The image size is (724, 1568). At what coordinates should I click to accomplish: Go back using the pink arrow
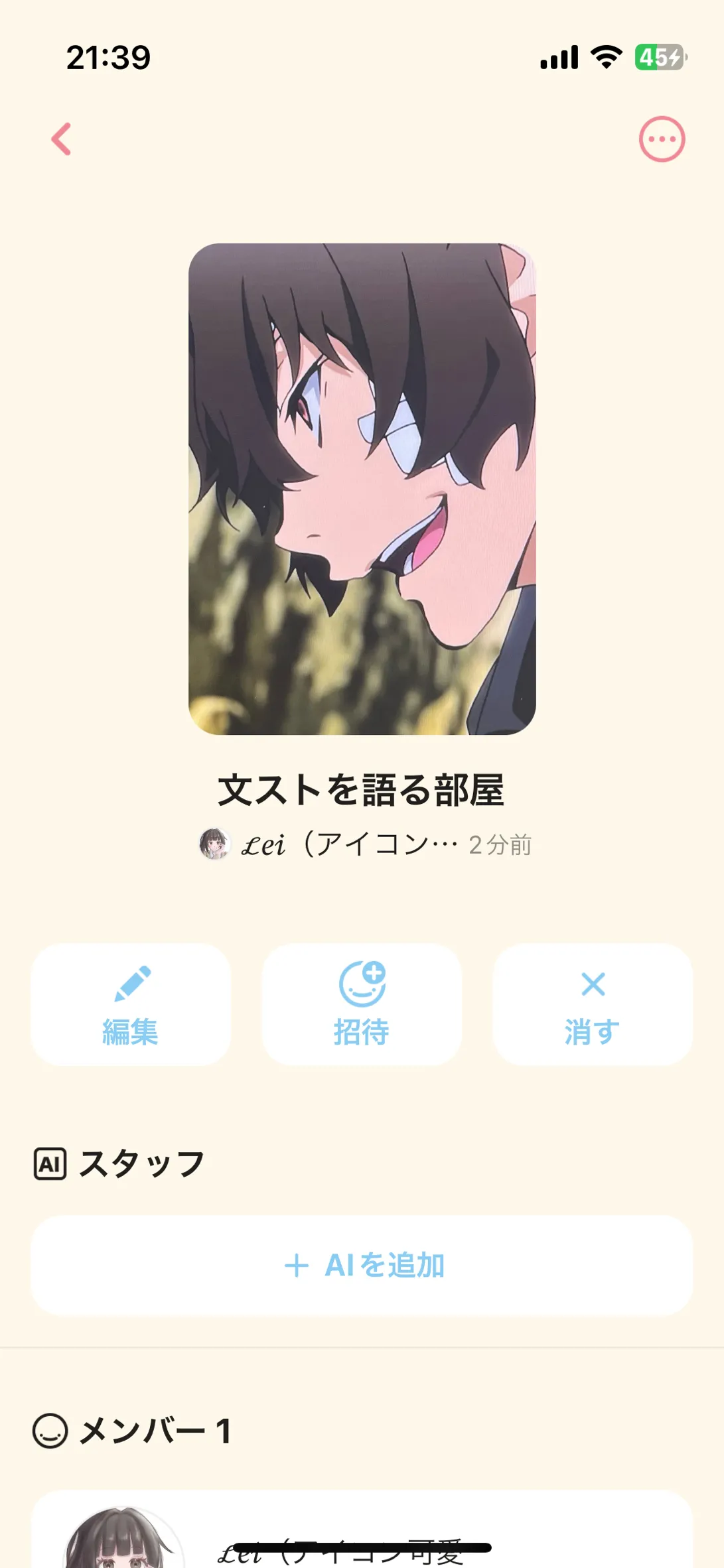click(61, 139)
